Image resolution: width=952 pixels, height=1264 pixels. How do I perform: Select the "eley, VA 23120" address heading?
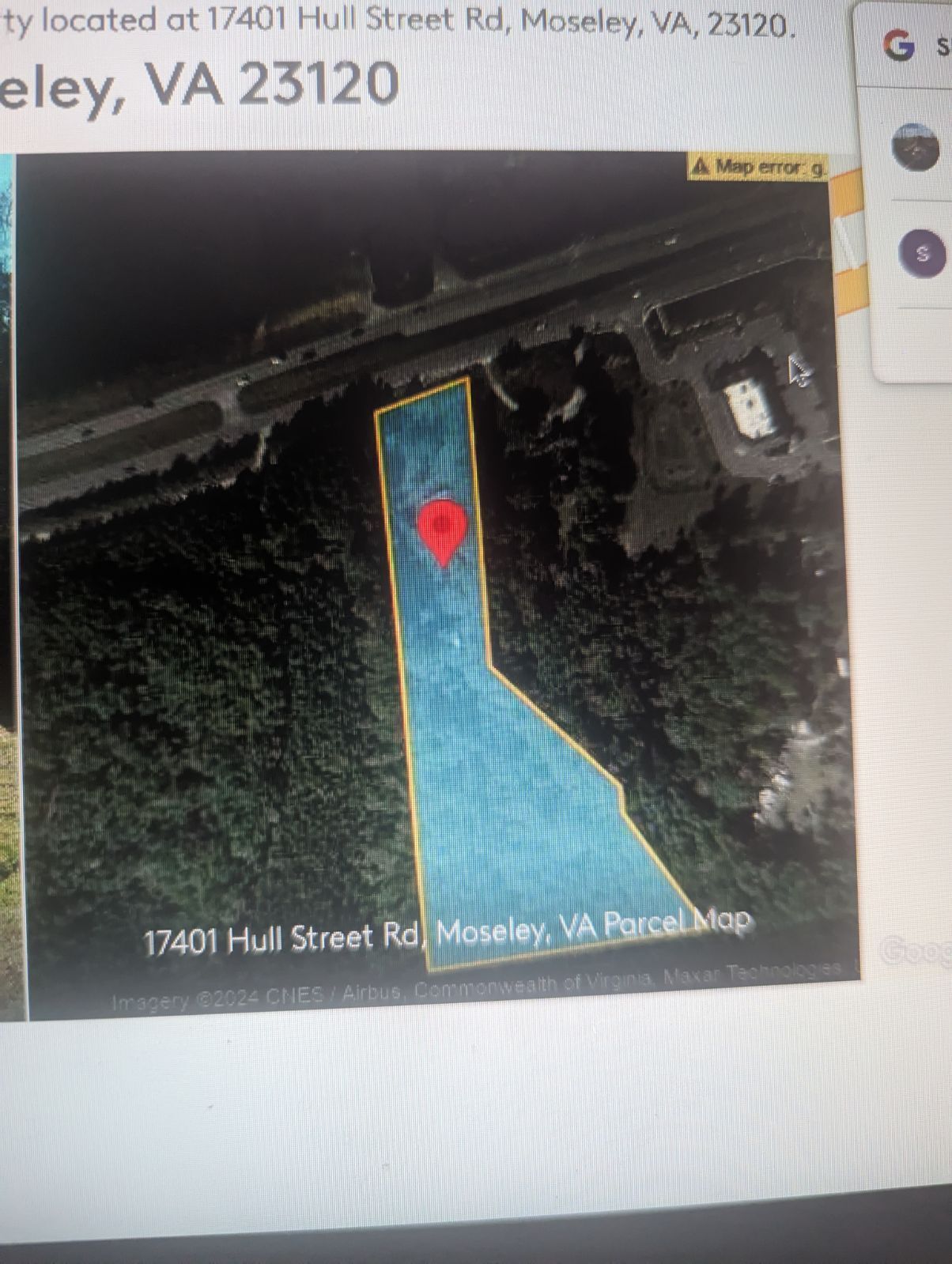coord(198,83)
